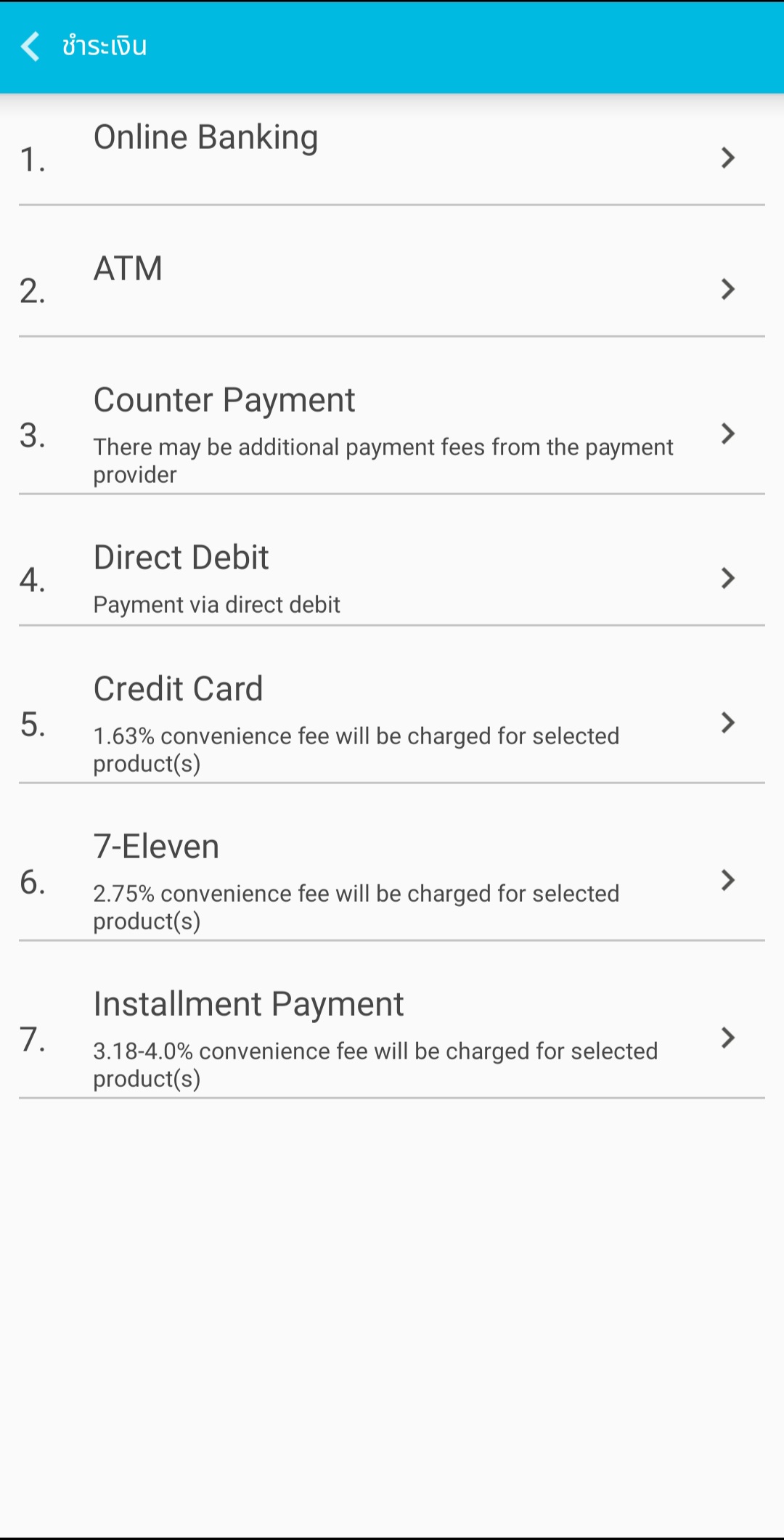
Task: Open Installment Payment option
Action: point(392,1038)
